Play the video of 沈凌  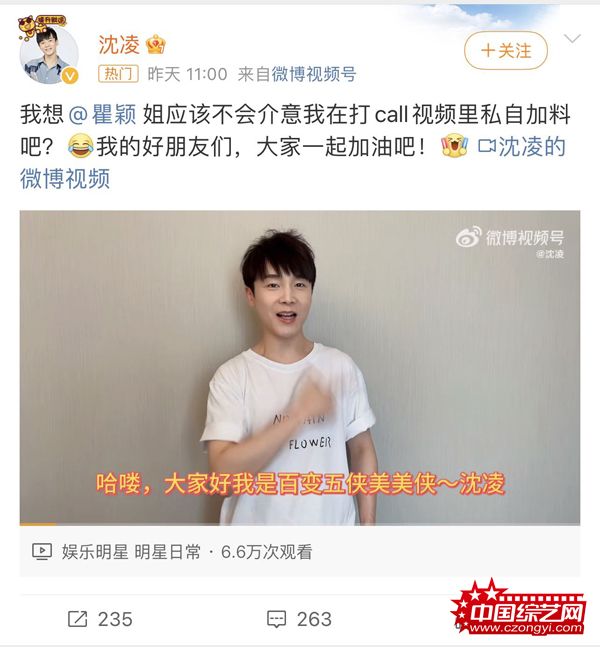[x=300, y=367]
